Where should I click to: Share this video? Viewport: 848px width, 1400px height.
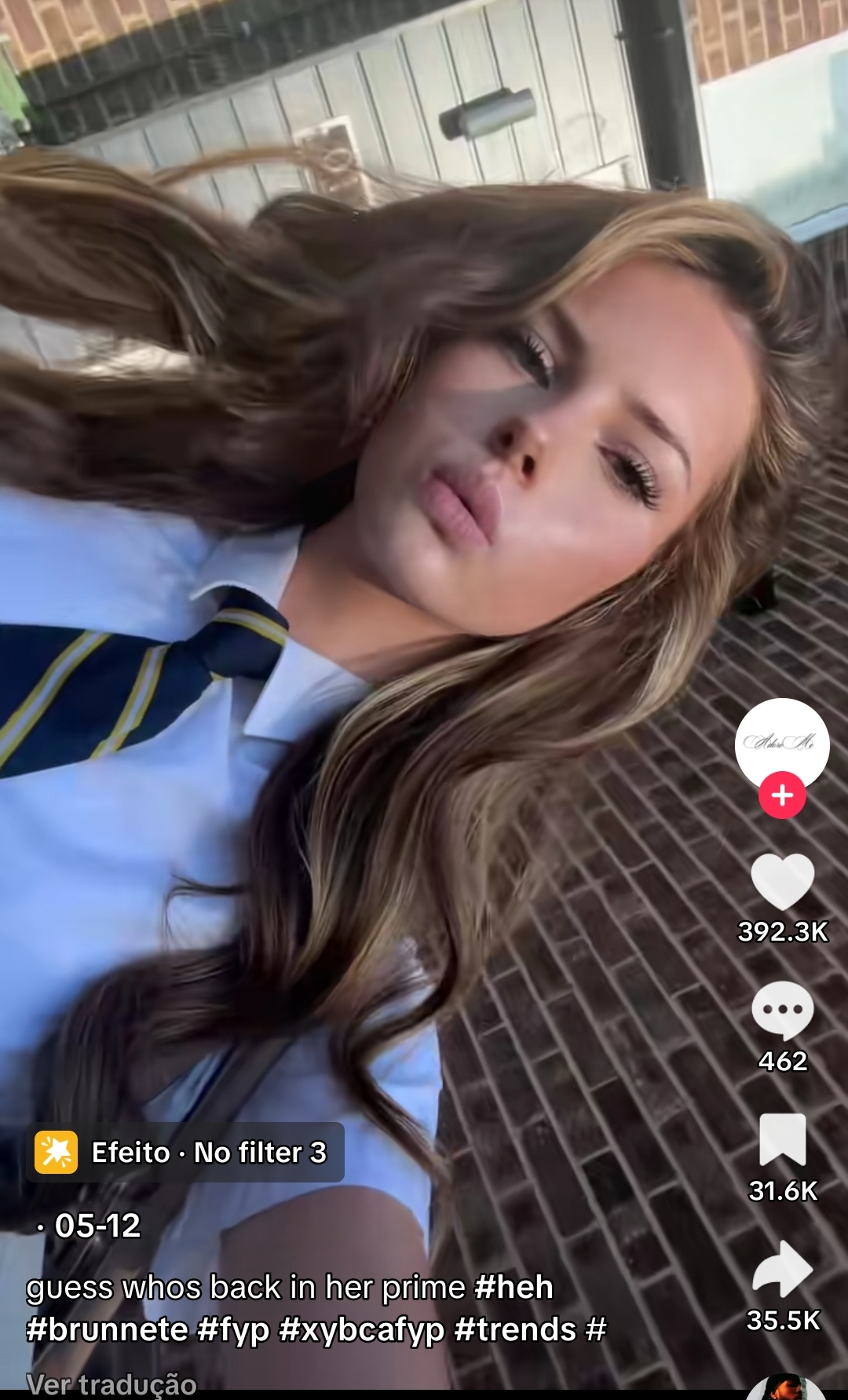coord(782,1269)
